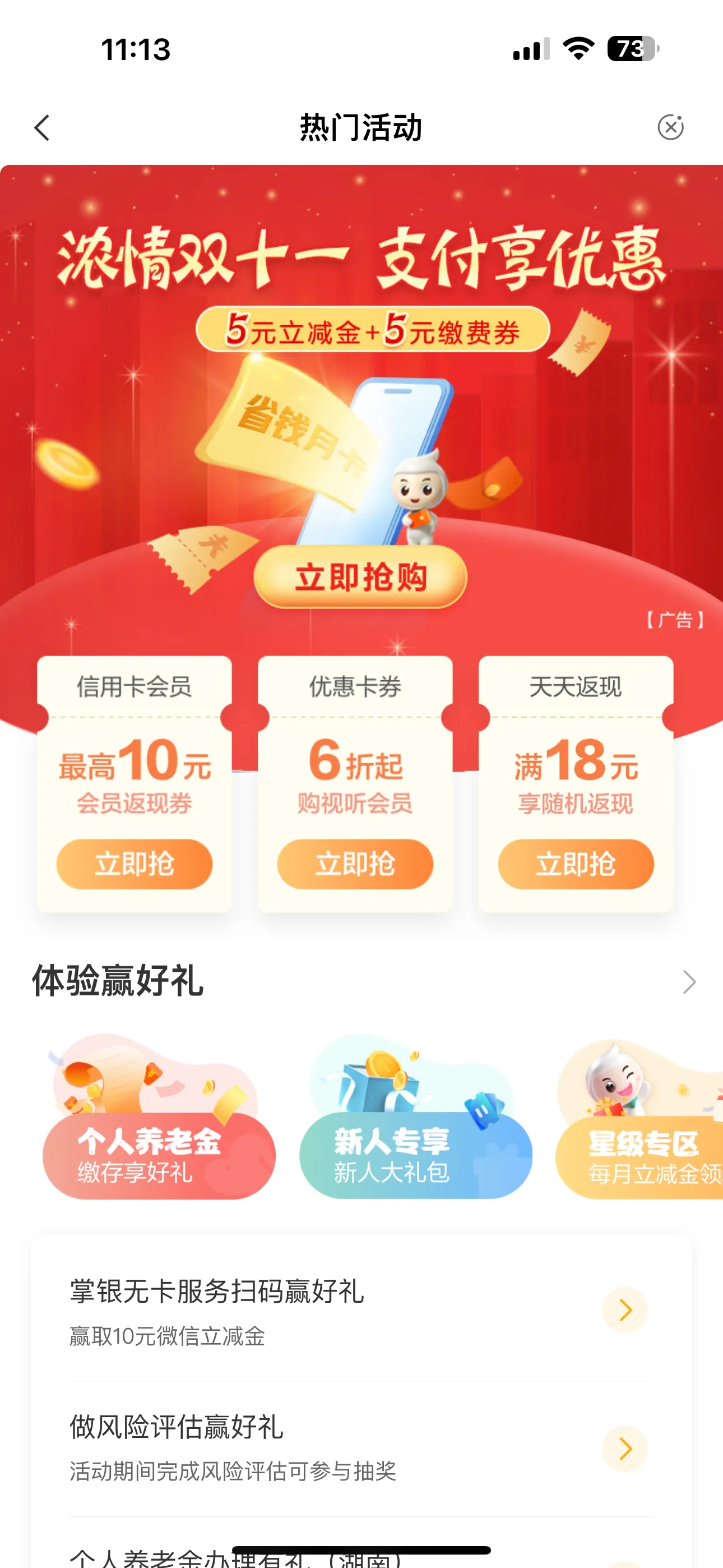This screenshot has width=723, height=1568.
Task: Close the page via the top-right X icon
Action: (x=670, y=127)
